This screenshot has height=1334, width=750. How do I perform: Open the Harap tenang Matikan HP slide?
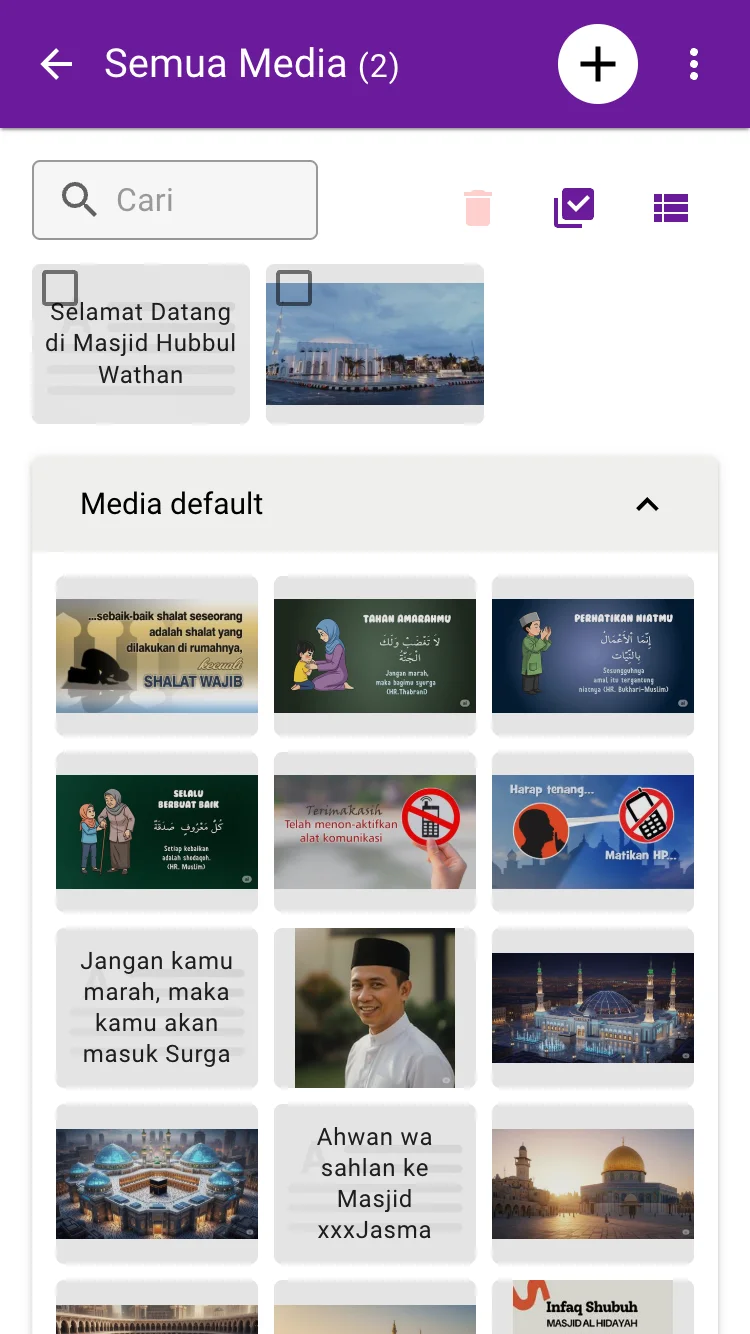[593, 831]
